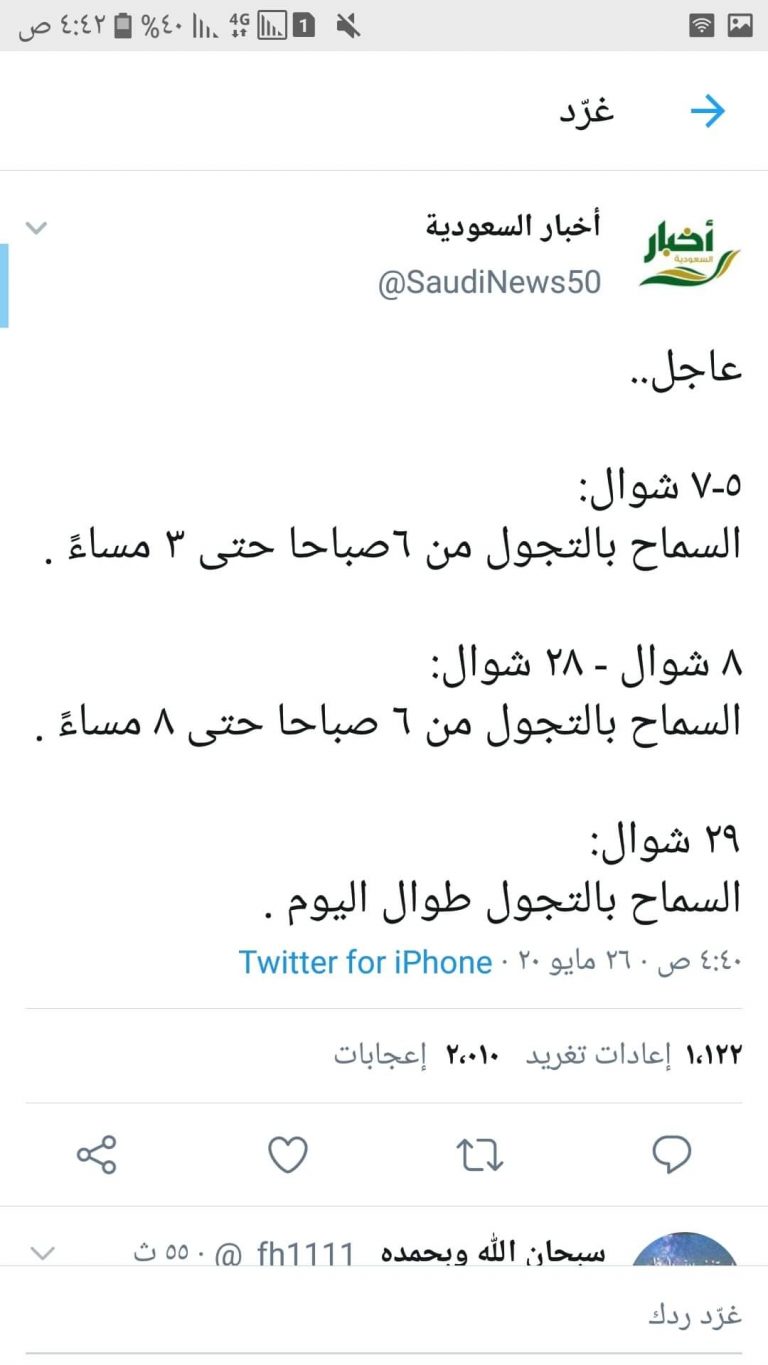Image resolution: width=768 pixels, height=1365 pixels.
Task: Open the Twitter for iPhone link
Action: click(x=365, y=962)
